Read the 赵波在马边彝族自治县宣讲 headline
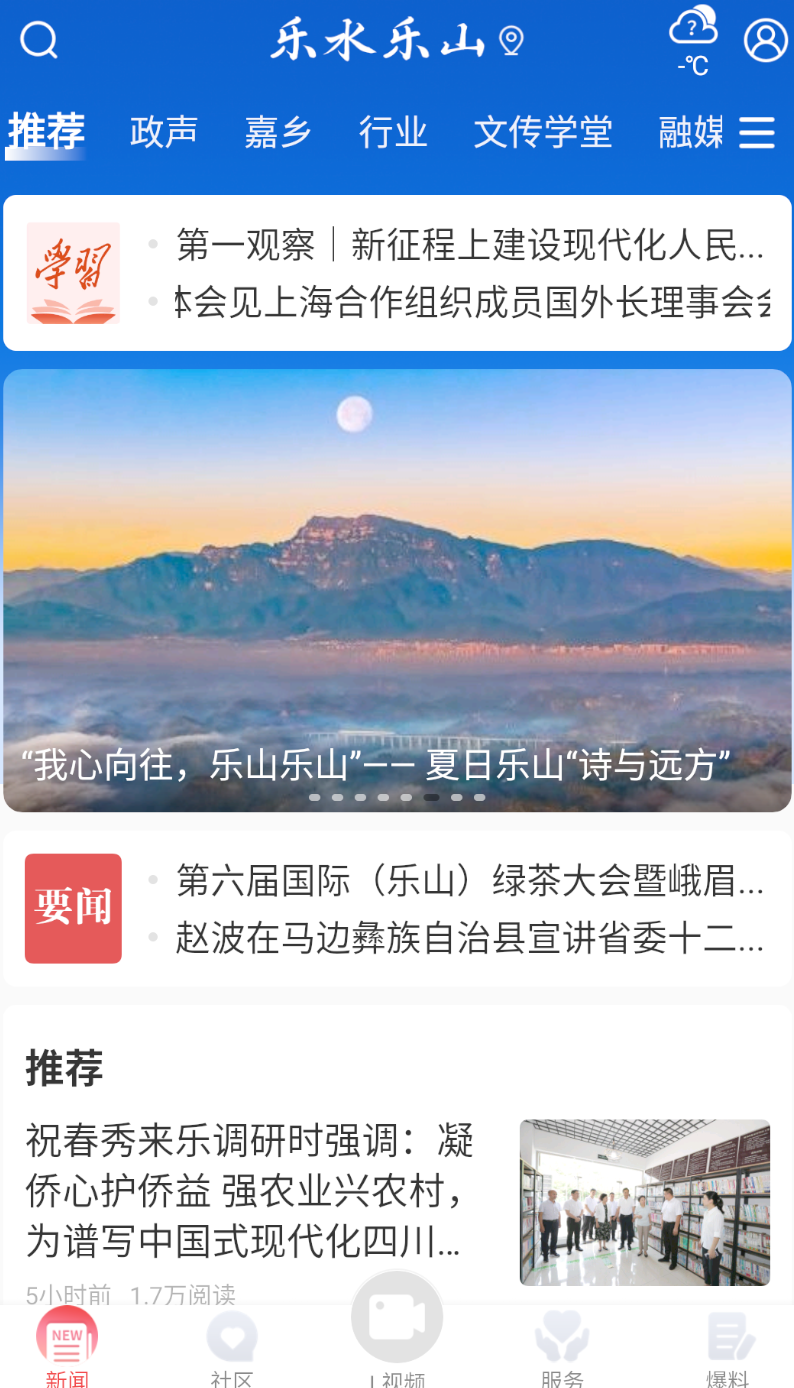Viewport: 794px width, 1388px height. (470, 938)
